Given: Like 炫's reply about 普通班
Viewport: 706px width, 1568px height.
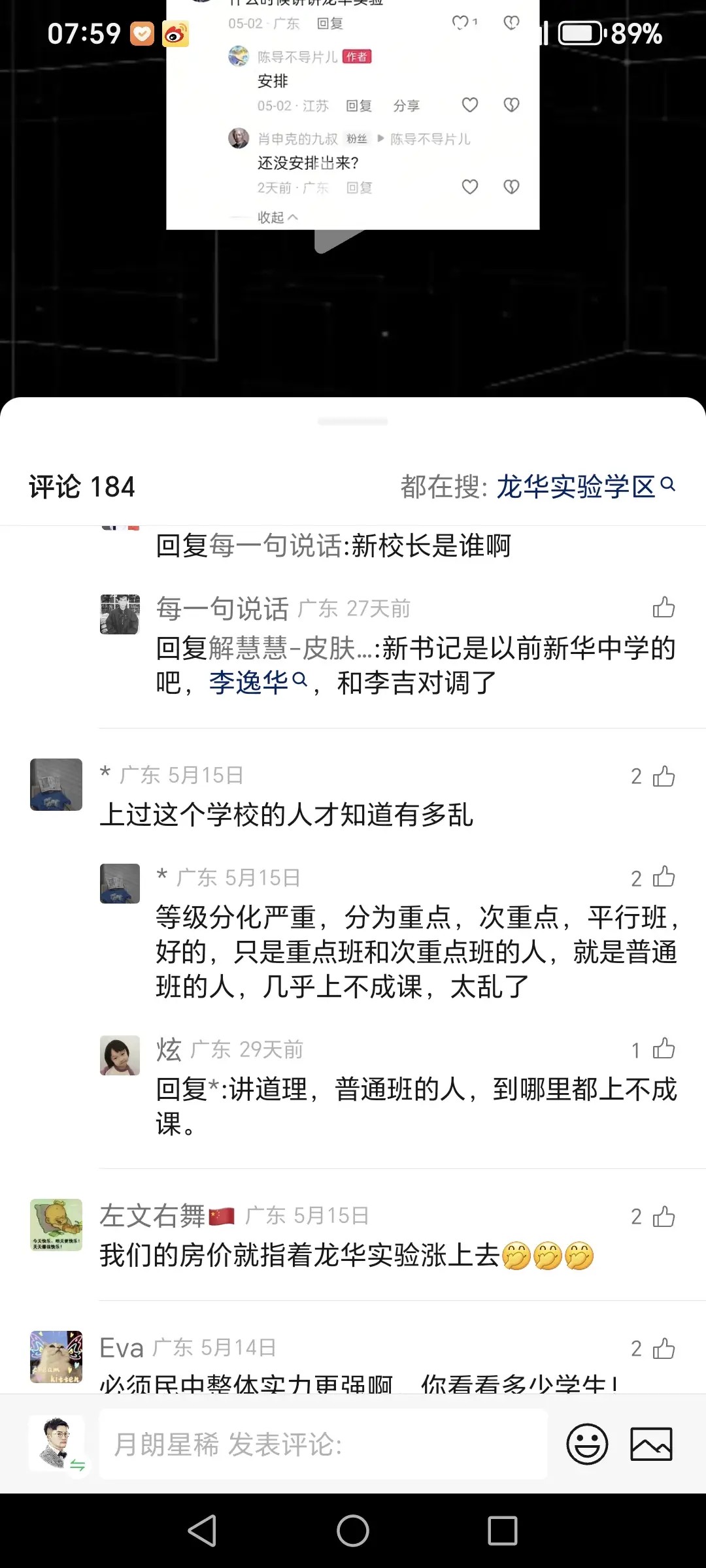Looking at the screenshot, I should point(664,1049).
